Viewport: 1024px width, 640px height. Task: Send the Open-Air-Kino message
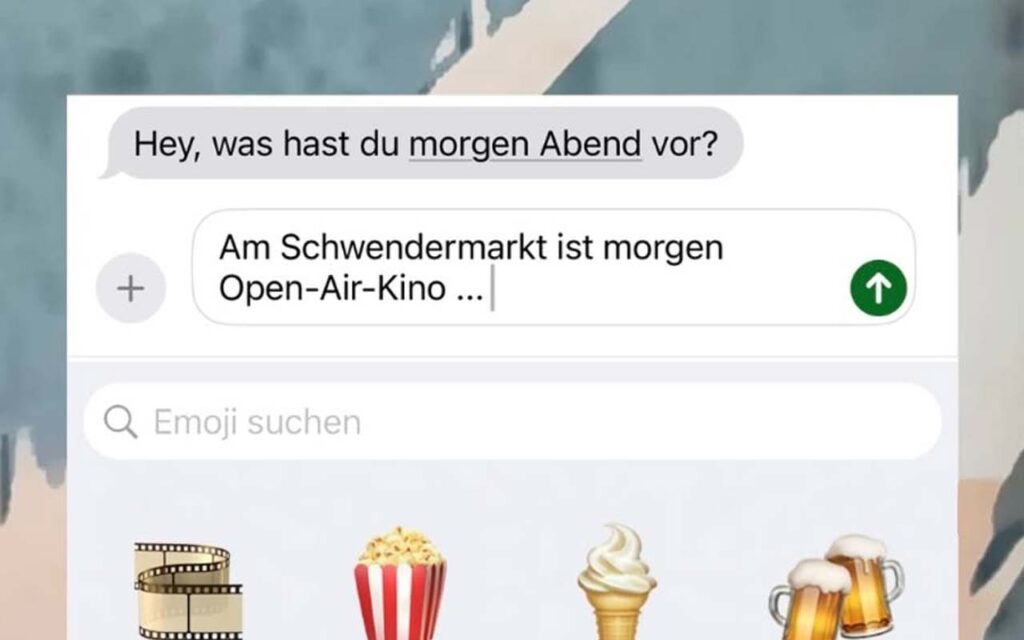coord(878,288)
